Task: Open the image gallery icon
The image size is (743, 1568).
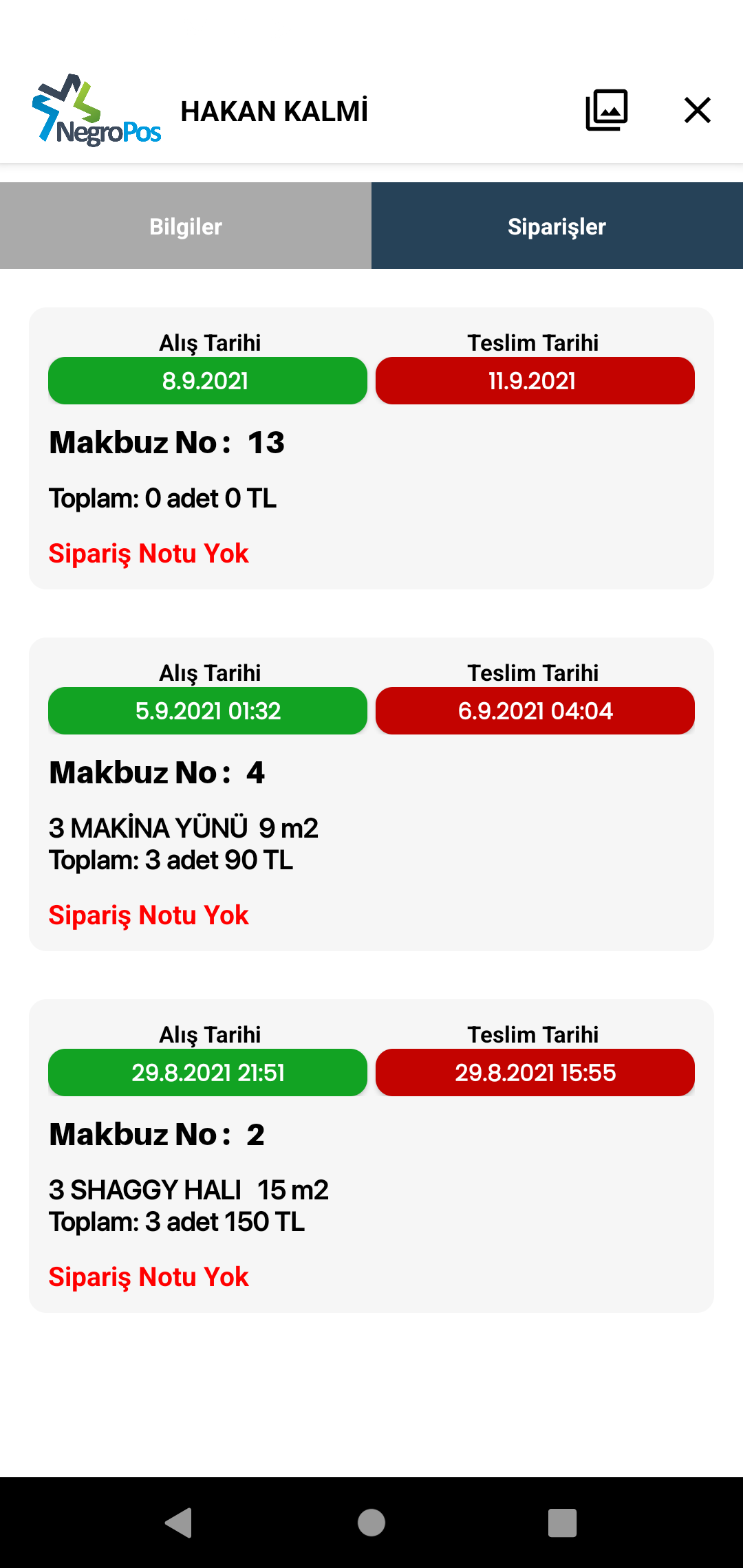Action: [606, 110]
